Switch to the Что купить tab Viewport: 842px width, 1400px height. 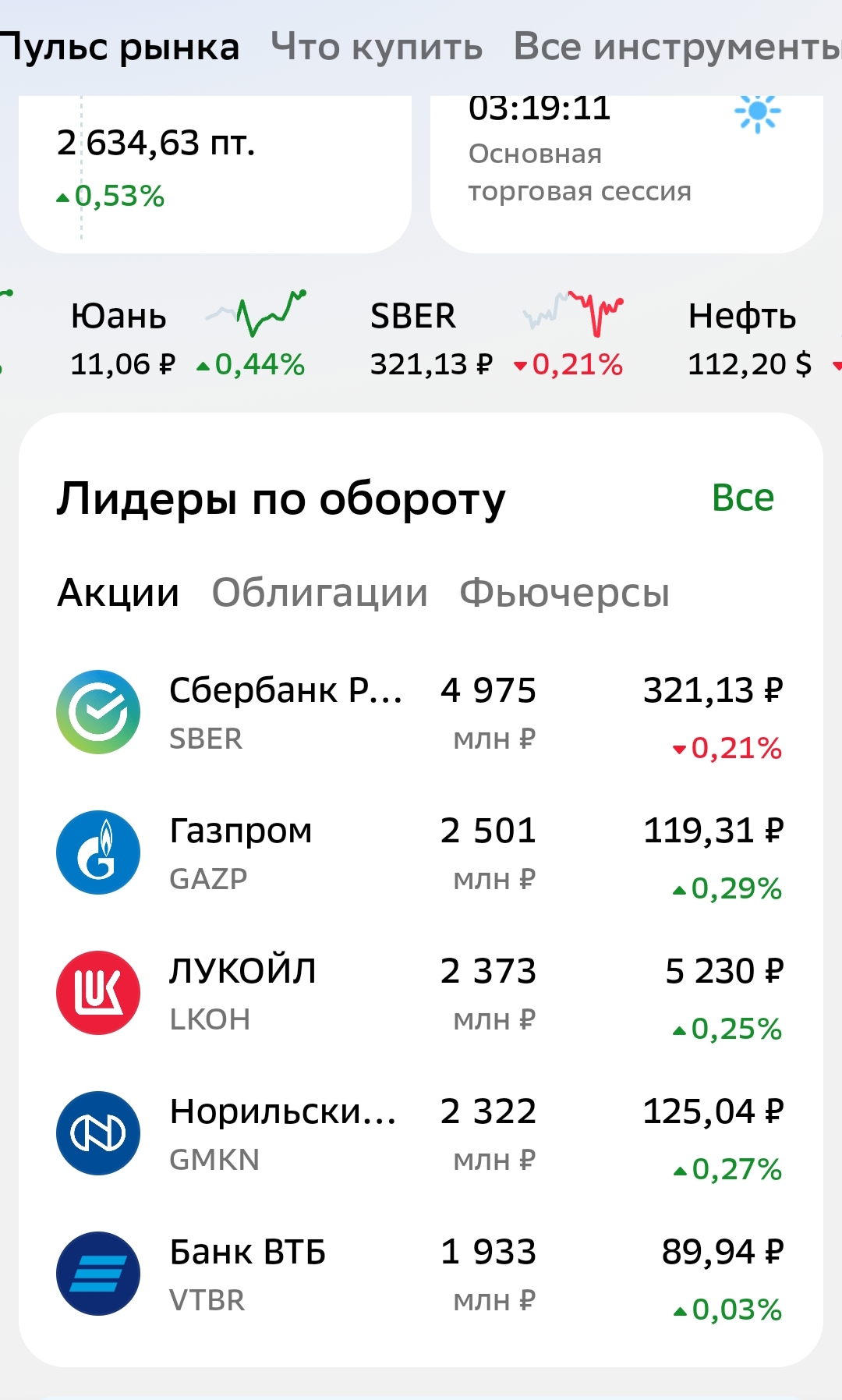pyautogui.click(x=377, y=48)
